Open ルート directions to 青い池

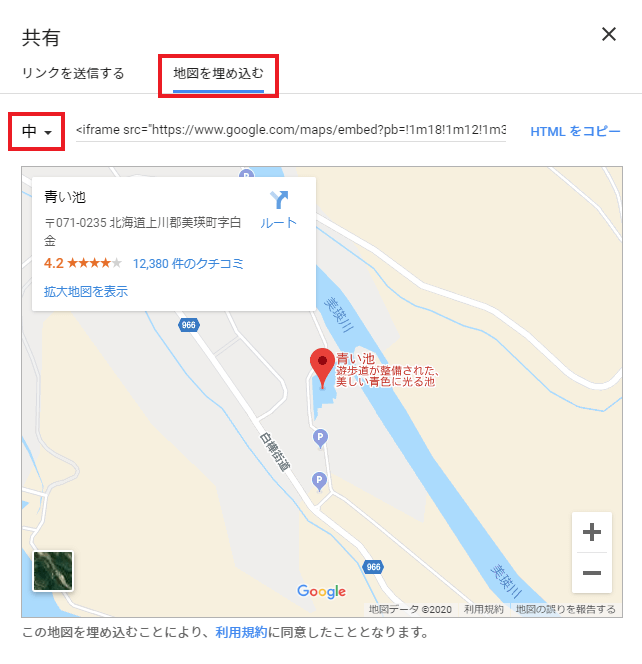[278, 210]
